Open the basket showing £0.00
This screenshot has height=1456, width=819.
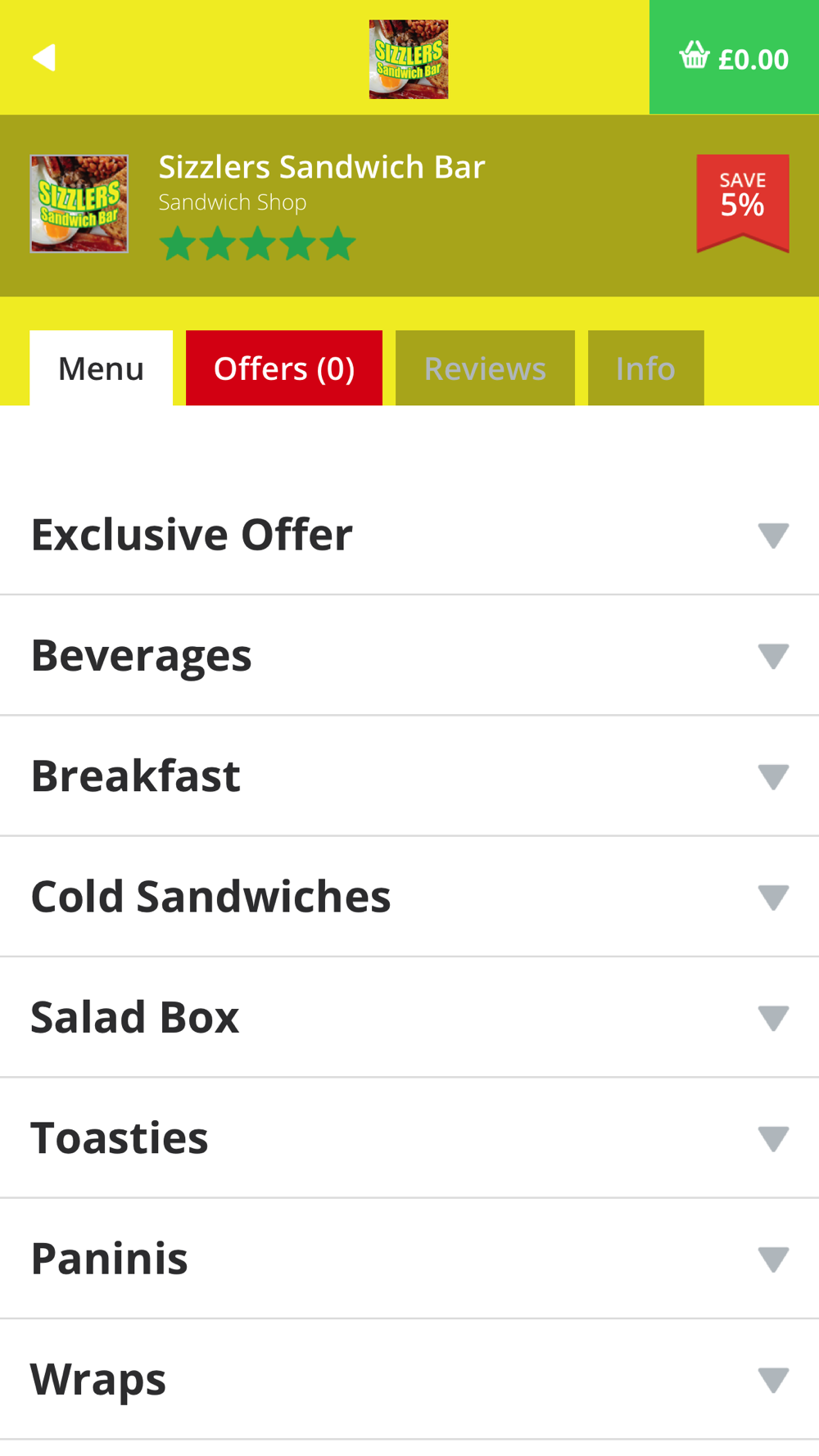[x=734, y=57]
